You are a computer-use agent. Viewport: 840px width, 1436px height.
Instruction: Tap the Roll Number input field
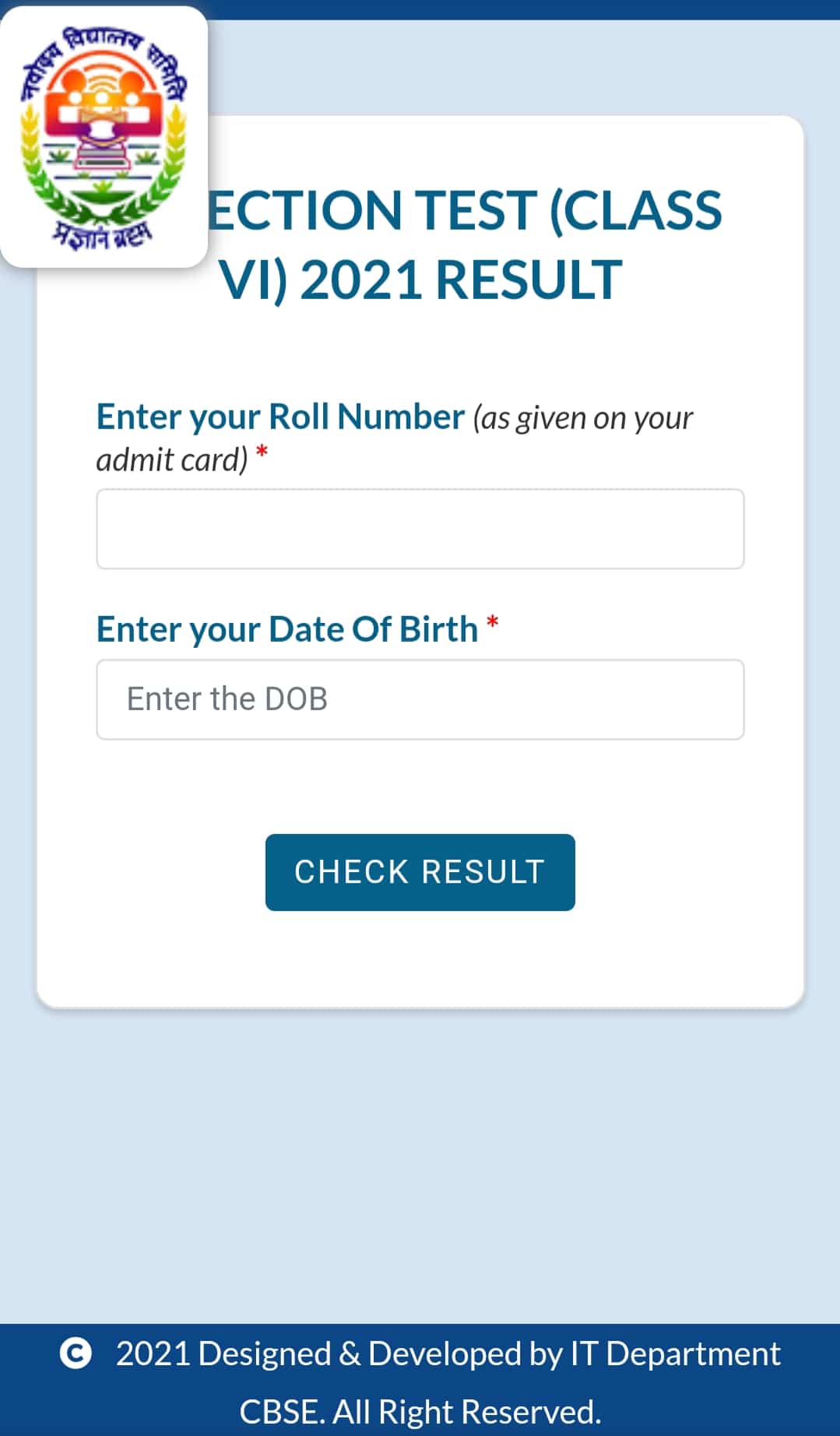pos(420,529)
